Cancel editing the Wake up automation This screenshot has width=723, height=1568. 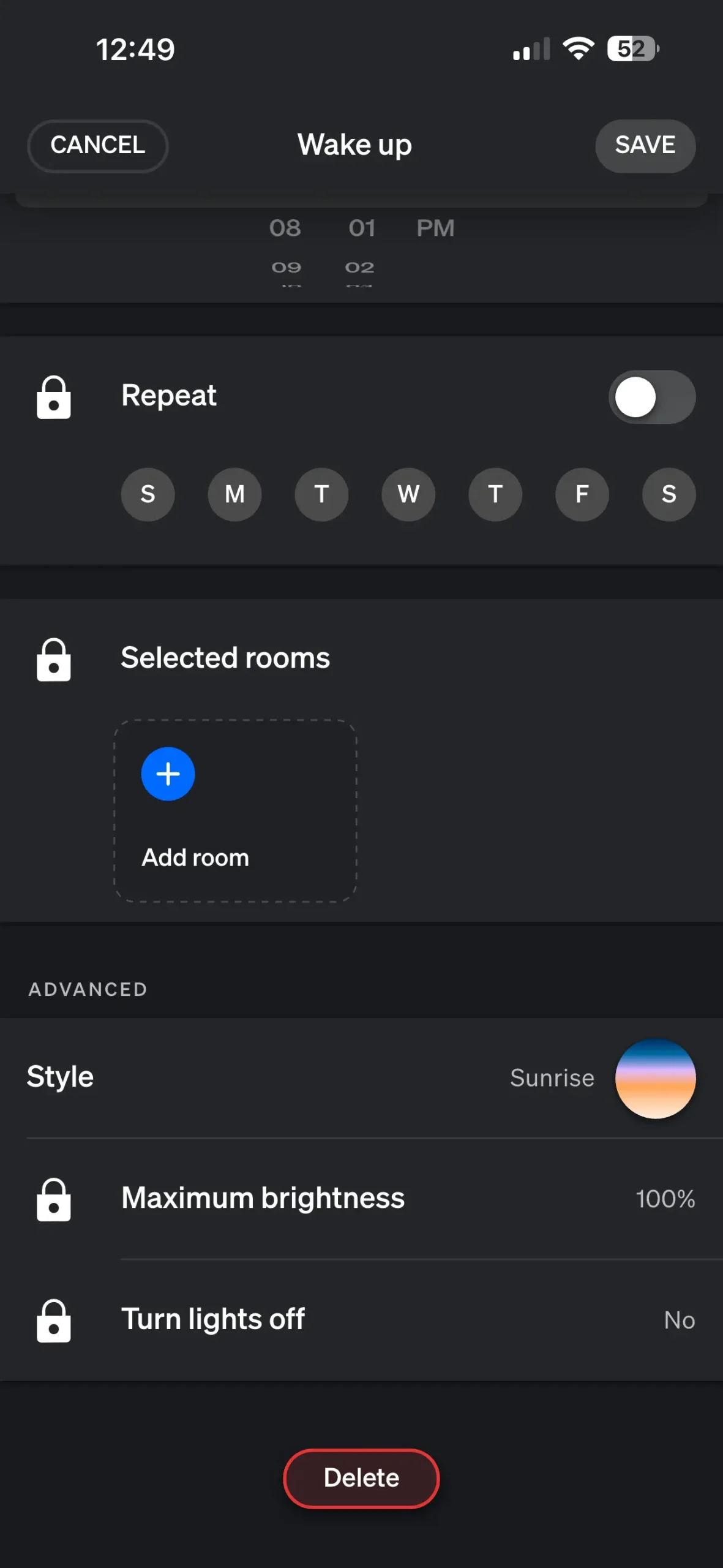click(x=97, y=146)
